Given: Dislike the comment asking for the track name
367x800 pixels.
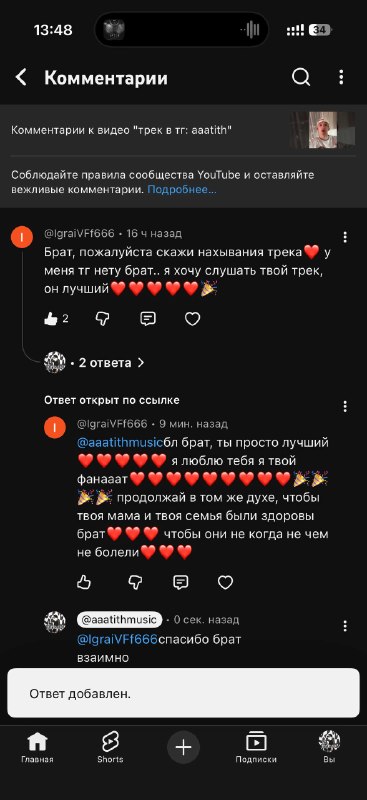Looking at the screenshot, I should (x=103, y=319).
